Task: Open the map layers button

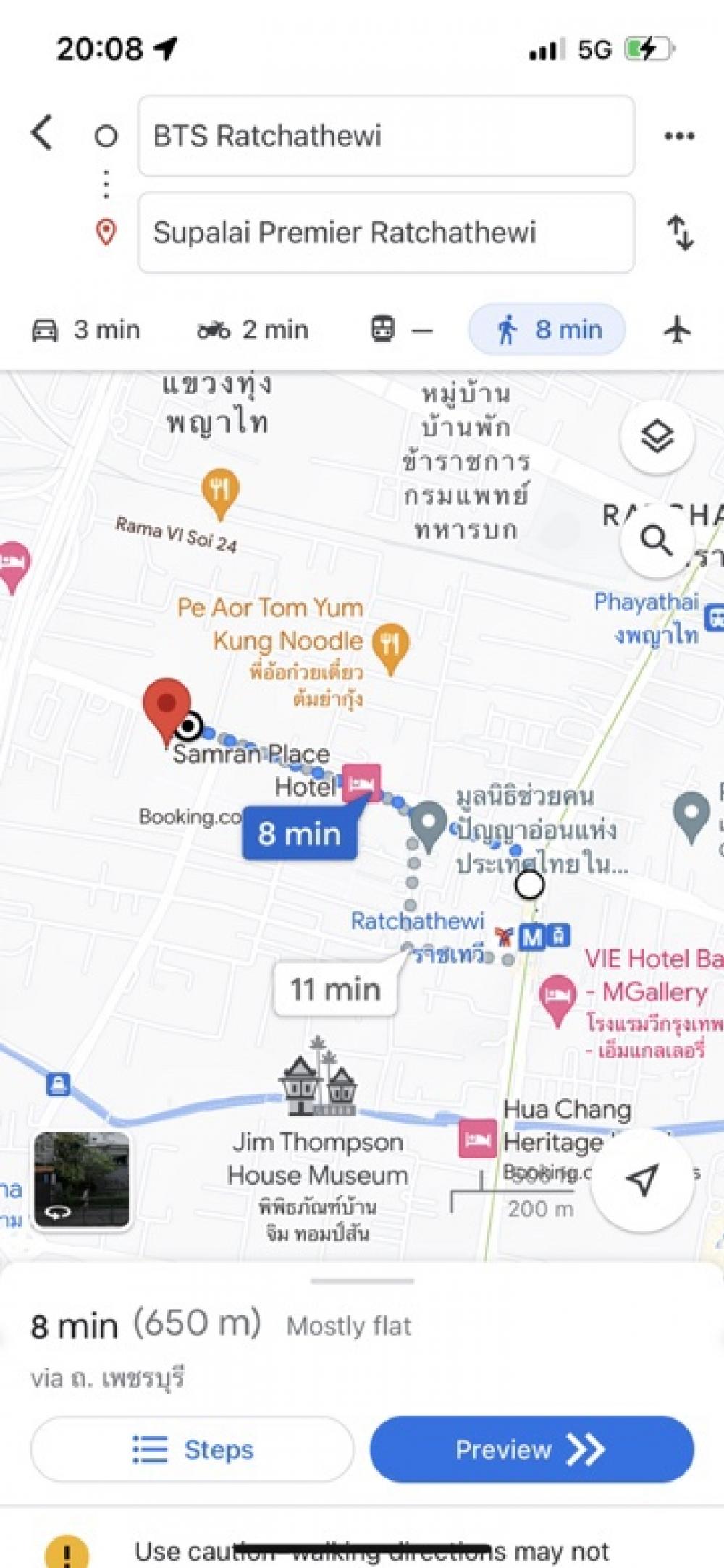Action: coord(657,437)
